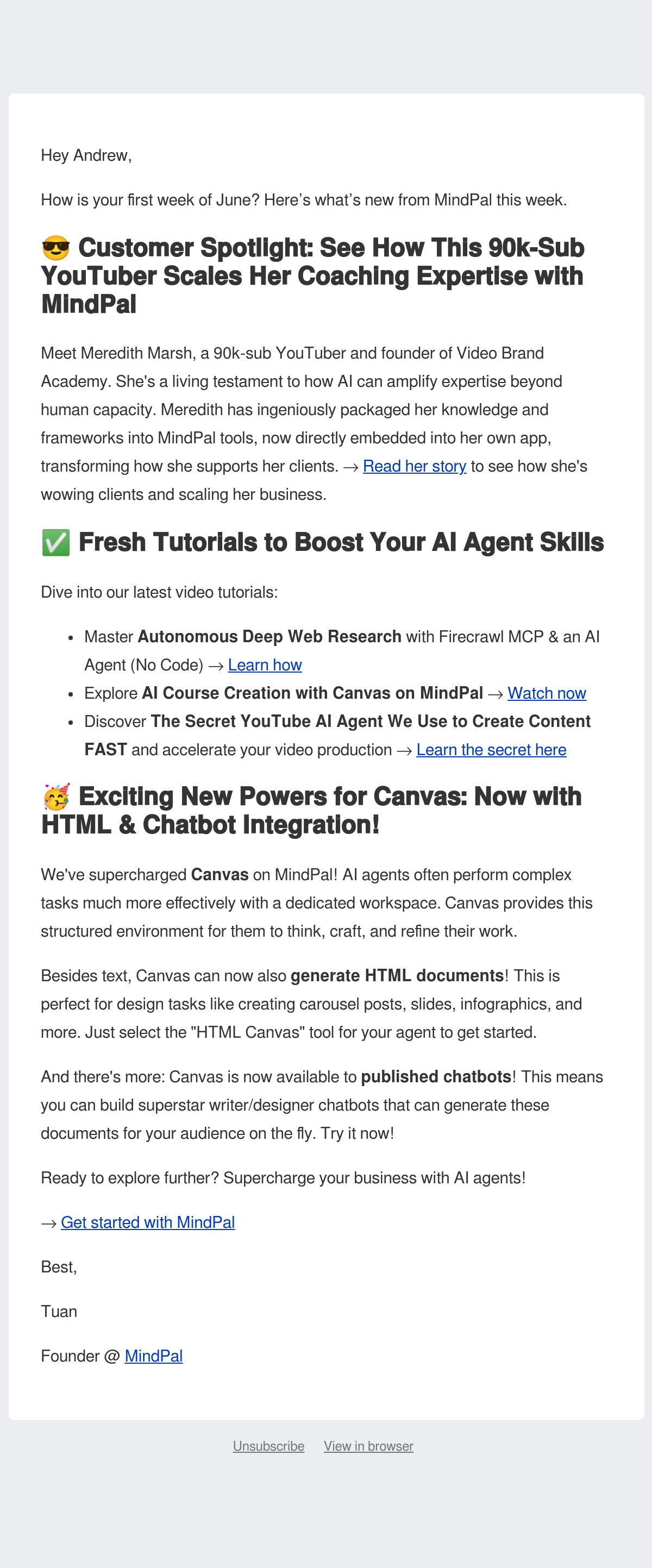This screenshot has width=652, height=1568.
Task: Open 'Get started with MindPal' link
Action: [x=148, y=1222]
